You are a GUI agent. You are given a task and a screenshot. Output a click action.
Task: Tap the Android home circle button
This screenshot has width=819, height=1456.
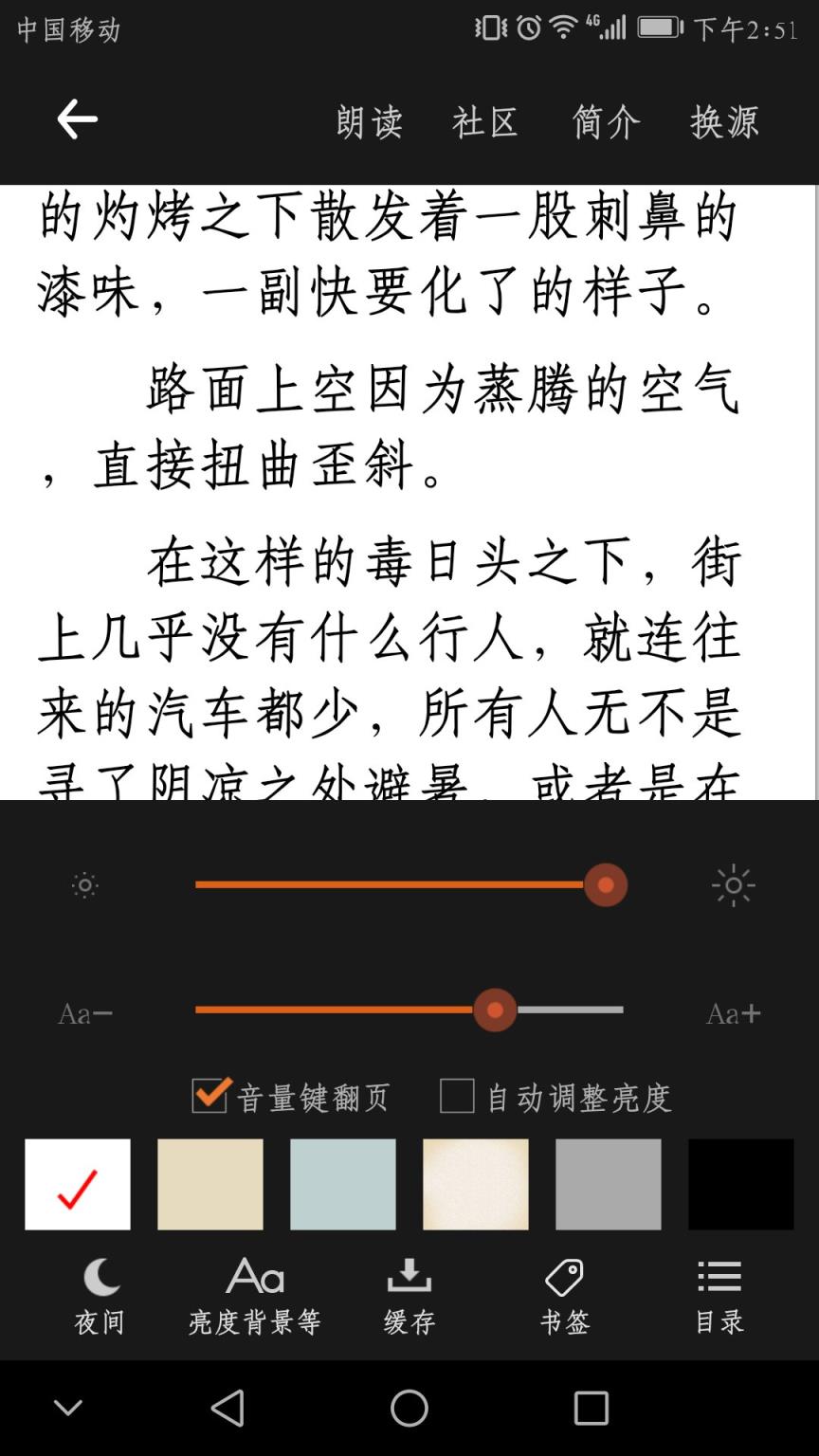pos(409,1409)
